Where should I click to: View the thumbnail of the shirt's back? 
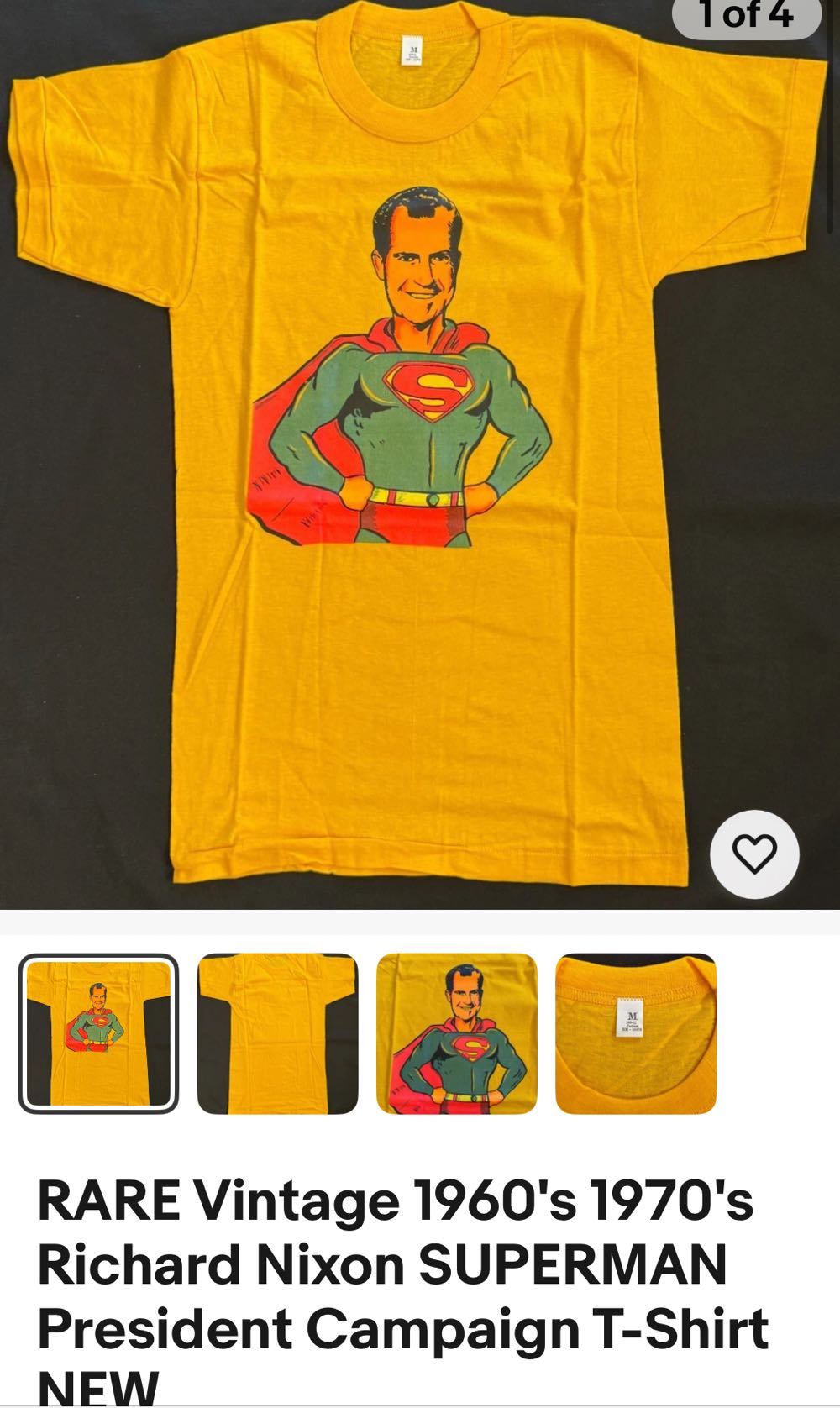point(277,1033)
